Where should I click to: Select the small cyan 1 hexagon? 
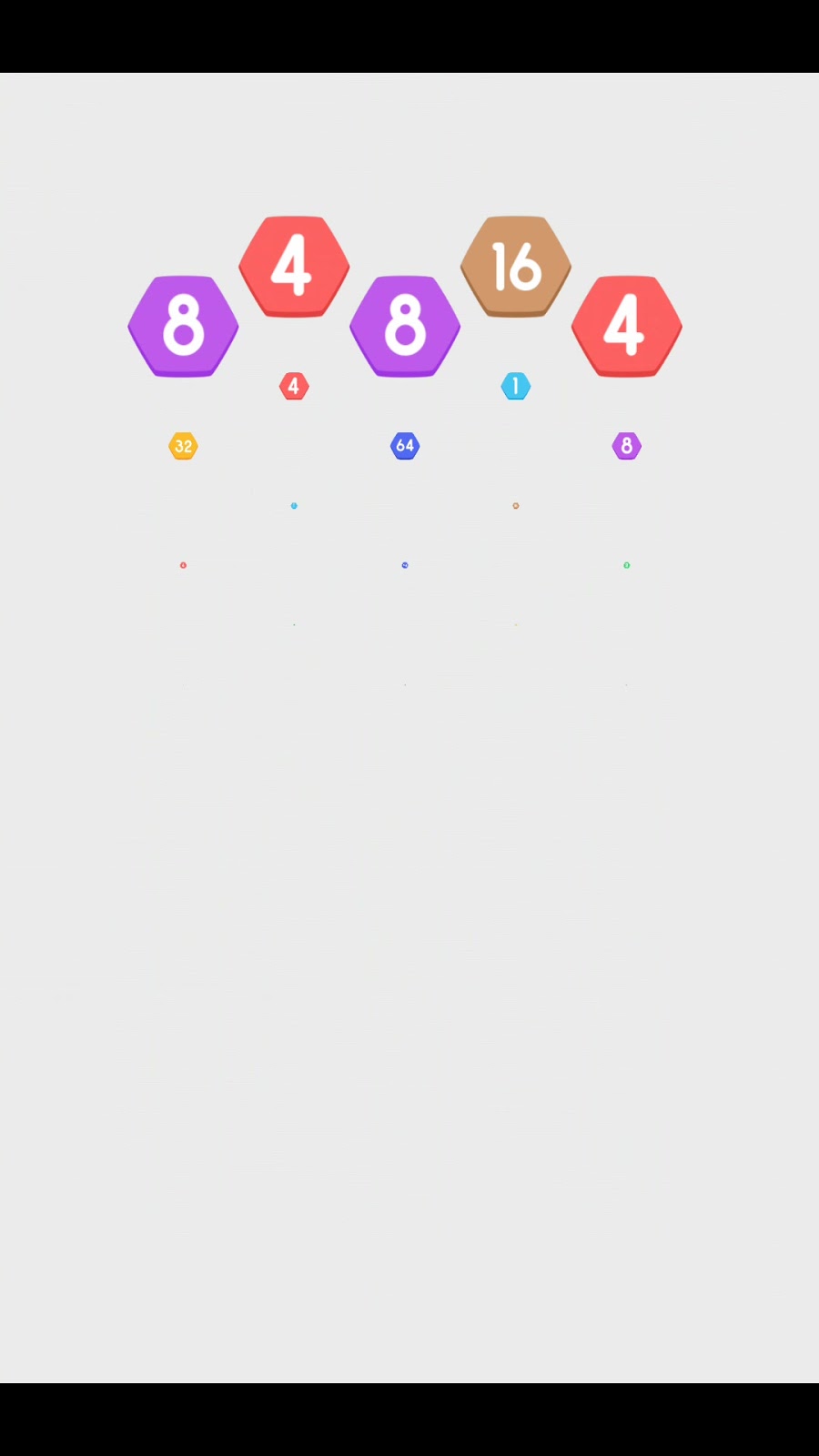pos(516,386)
